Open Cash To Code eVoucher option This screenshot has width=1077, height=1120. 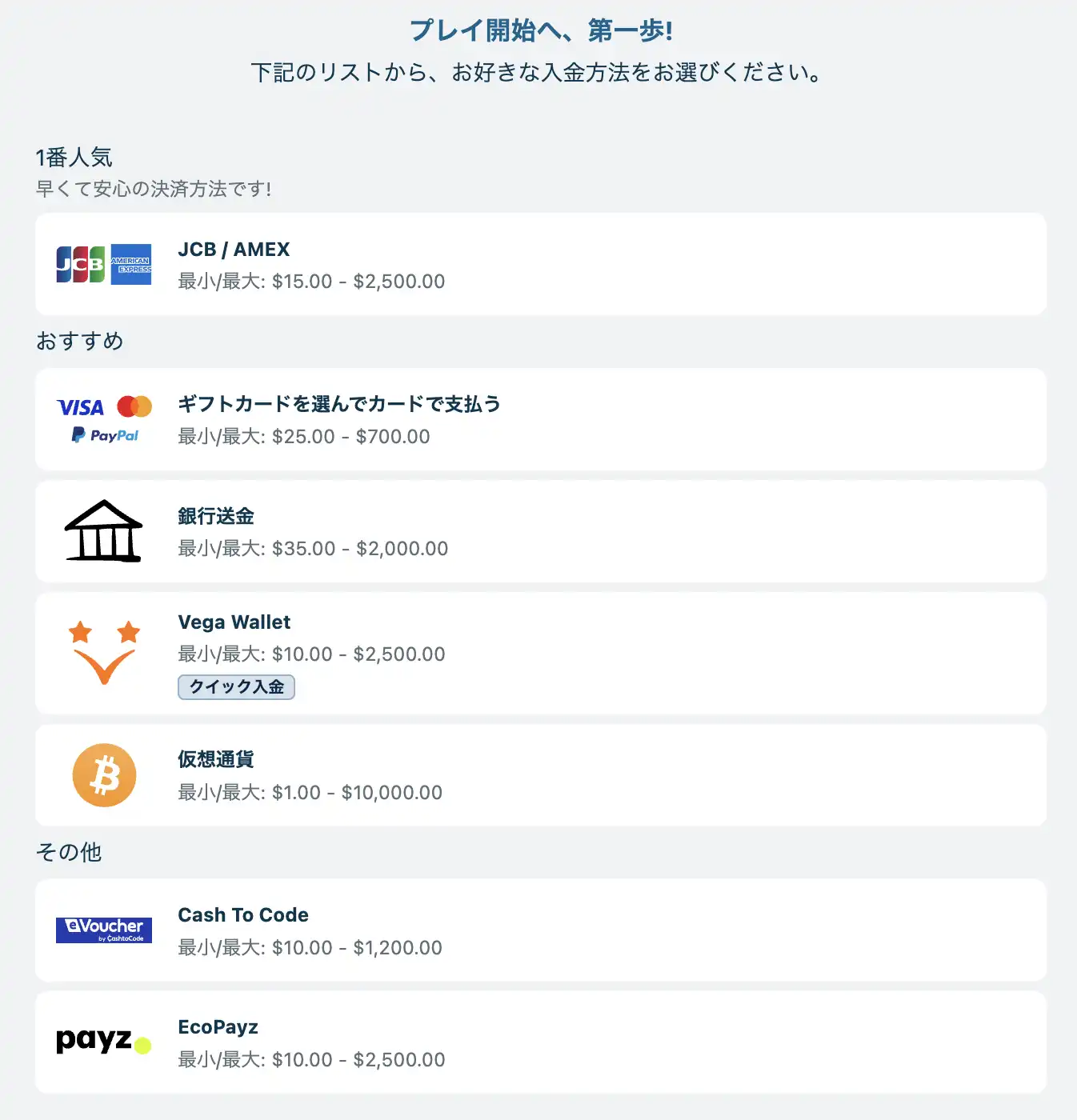pos(540,930)
